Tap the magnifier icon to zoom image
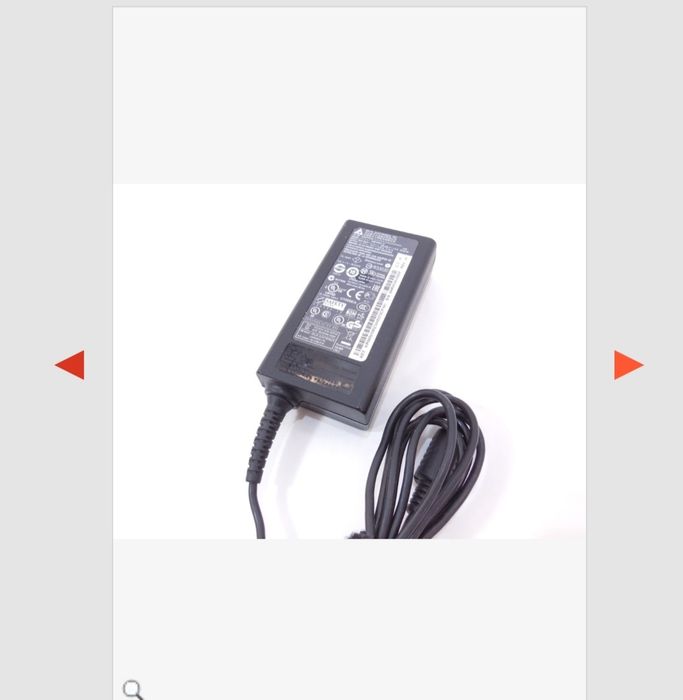The image size is (683, 700). [133, 689]
